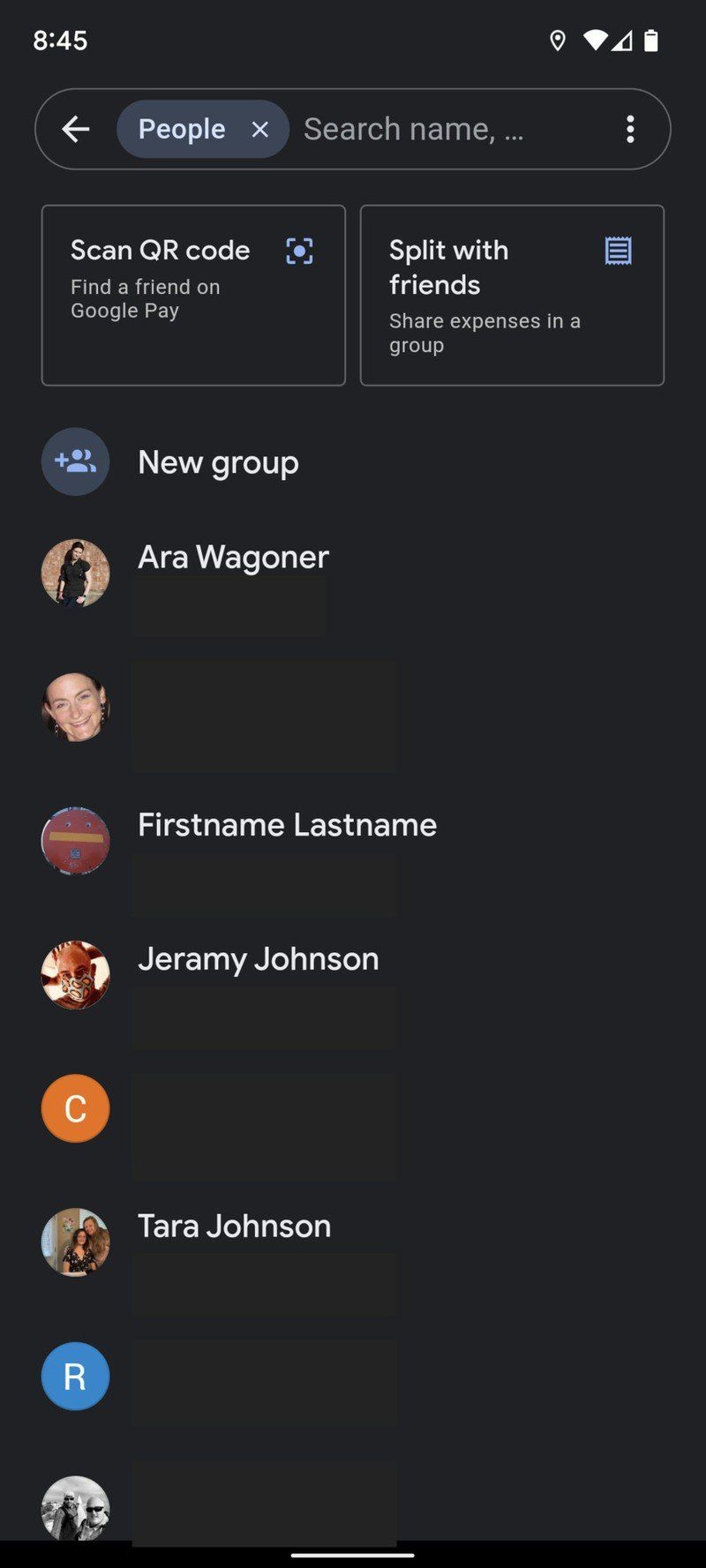Image resolution: width=706 pixels, height=1568 pixels.
Task: Select the contact with blue R avatar
Action: 76,1377
